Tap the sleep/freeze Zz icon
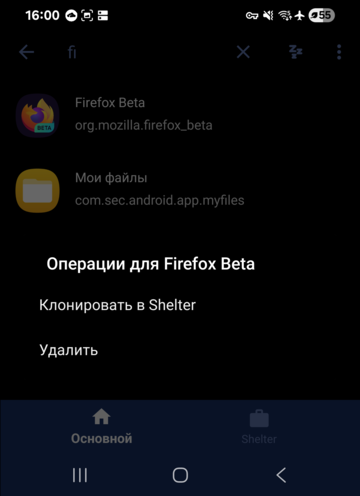Image resolution: width=360 pixels, height=496 pixels. (x=296, y=52)
